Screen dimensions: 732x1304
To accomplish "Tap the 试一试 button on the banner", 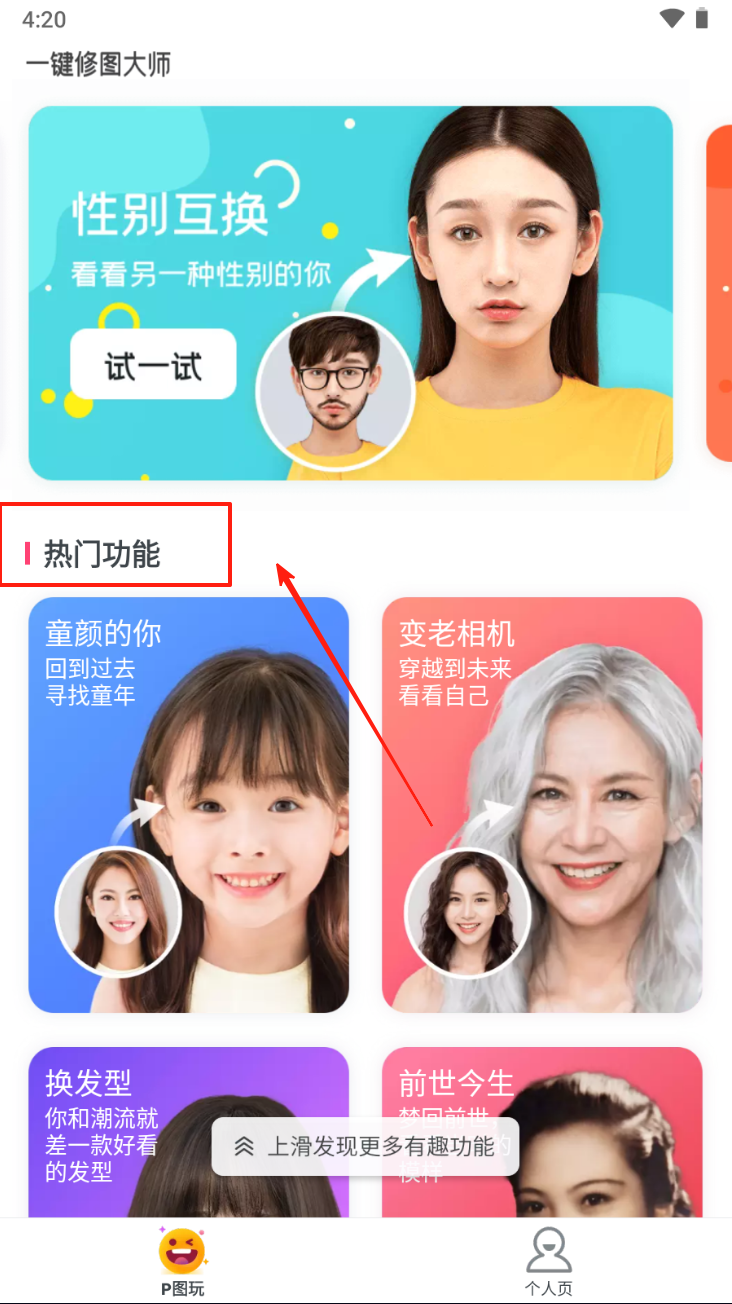I will 153,365.
